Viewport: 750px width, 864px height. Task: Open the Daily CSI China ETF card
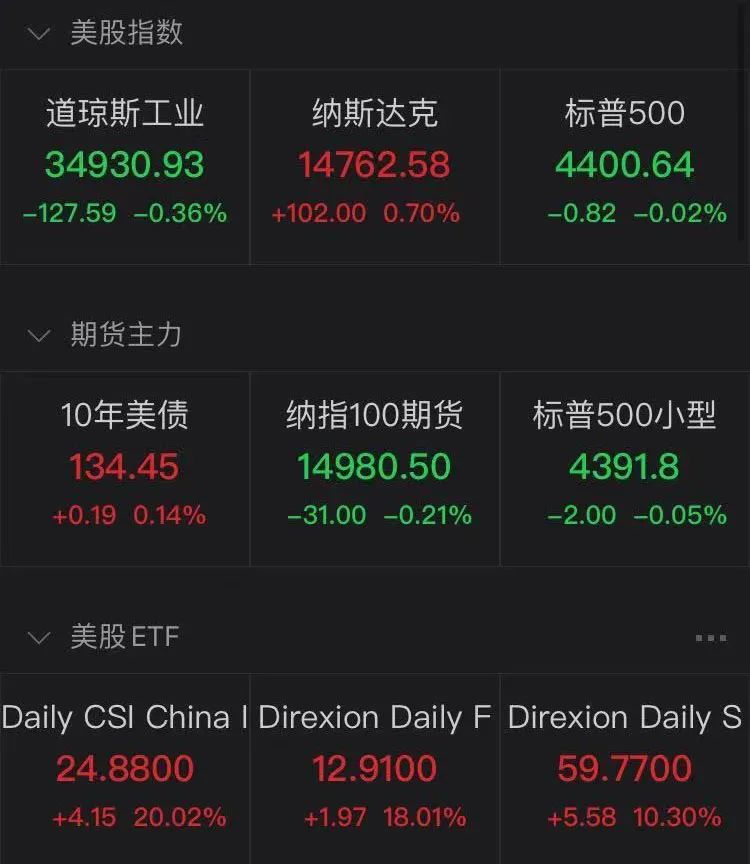tap(124, 768)
